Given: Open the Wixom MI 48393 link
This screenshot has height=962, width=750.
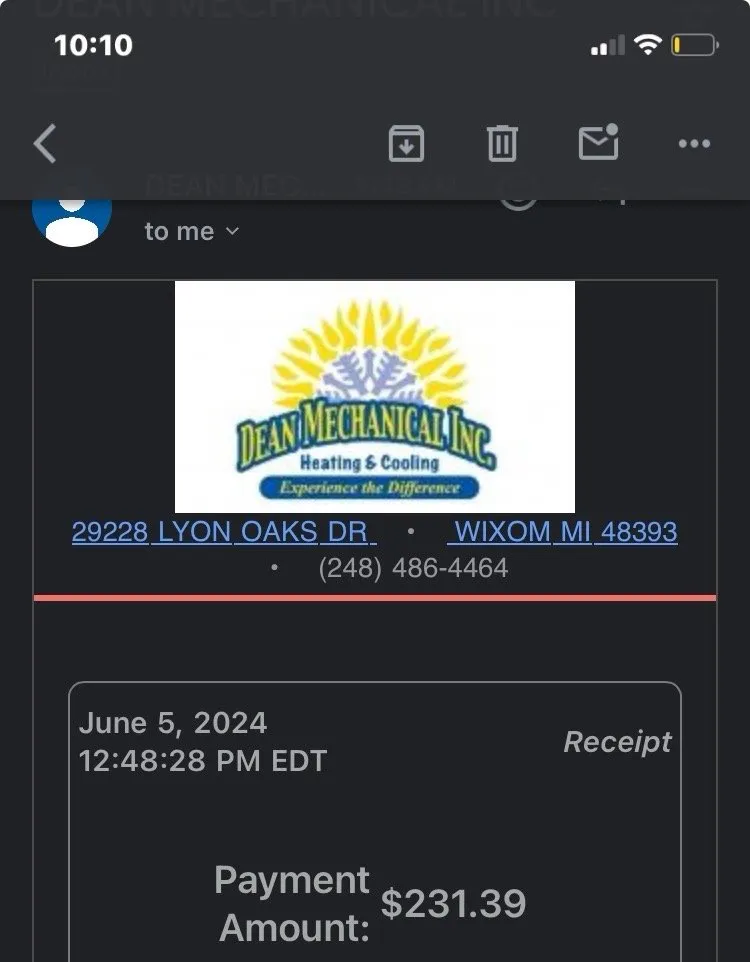Looking at the screenshot, I should point(565,531).
